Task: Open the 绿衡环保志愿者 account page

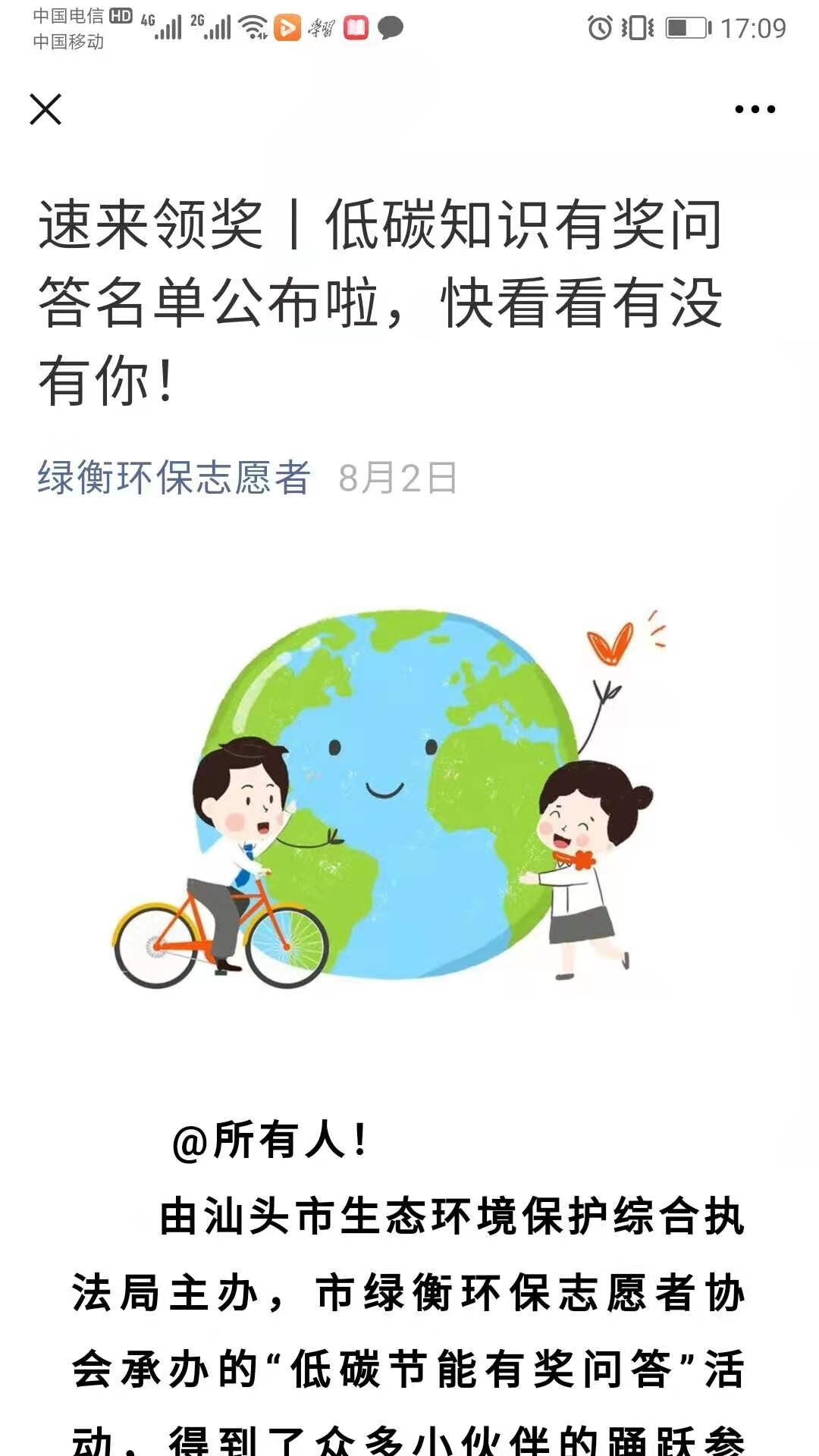Action: [174, 478]
